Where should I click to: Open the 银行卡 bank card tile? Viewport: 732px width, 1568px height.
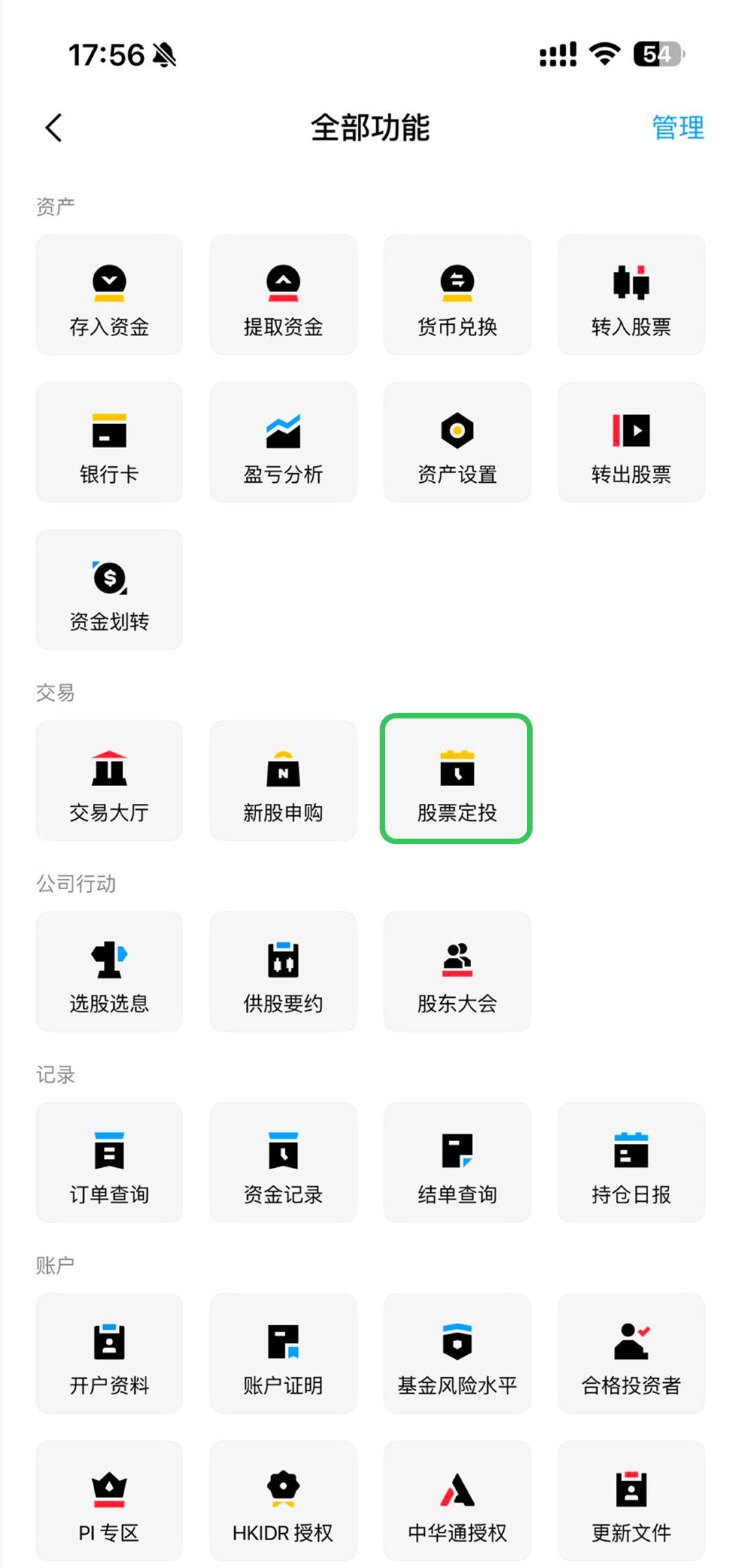(x=109, y=443)
